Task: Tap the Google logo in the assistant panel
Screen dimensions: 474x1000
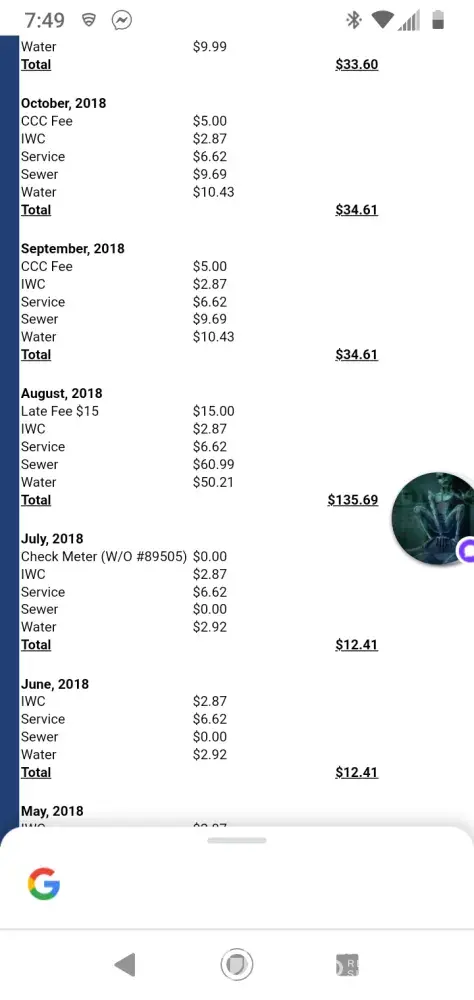Action: click(x=44, y=883)
